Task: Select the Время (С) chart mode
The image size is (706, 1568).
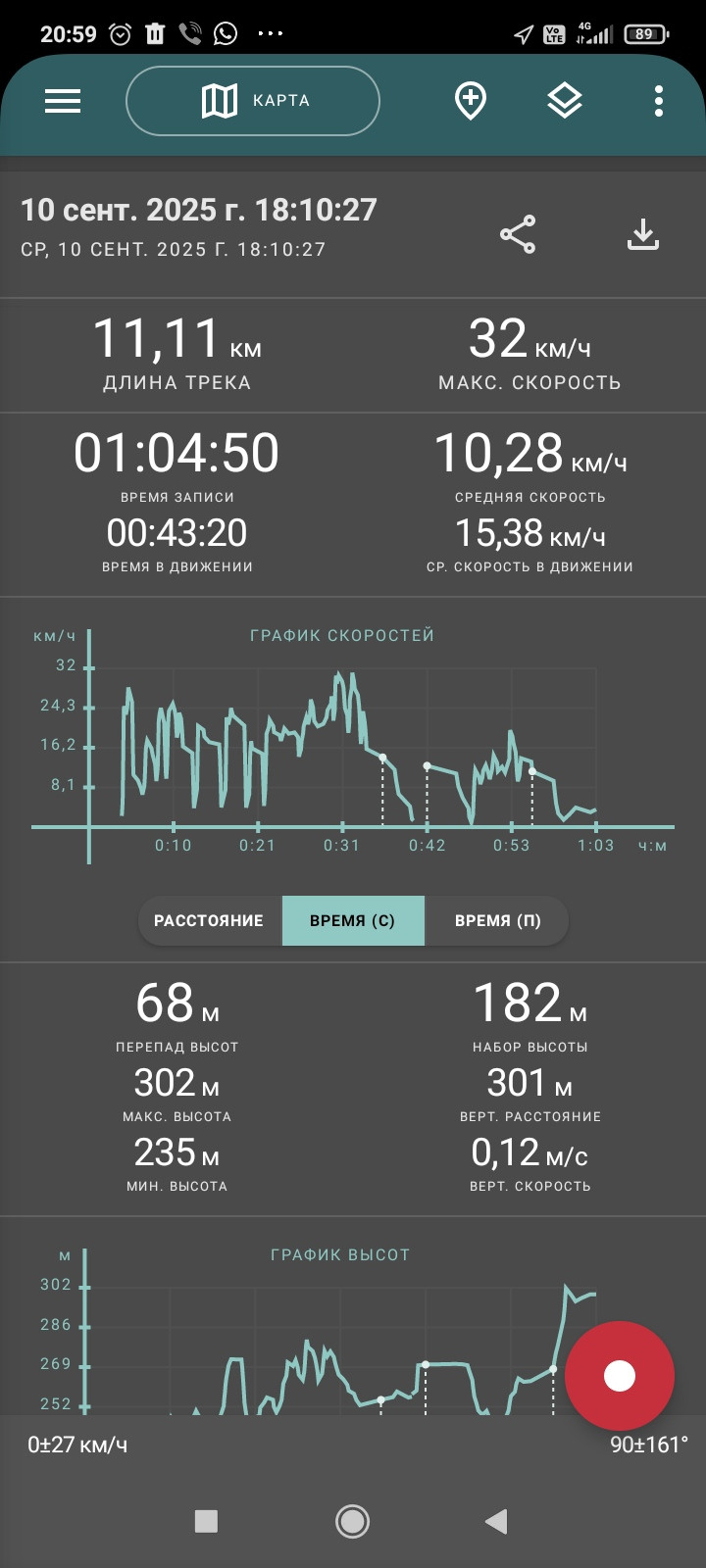Action: click(353, 920)
